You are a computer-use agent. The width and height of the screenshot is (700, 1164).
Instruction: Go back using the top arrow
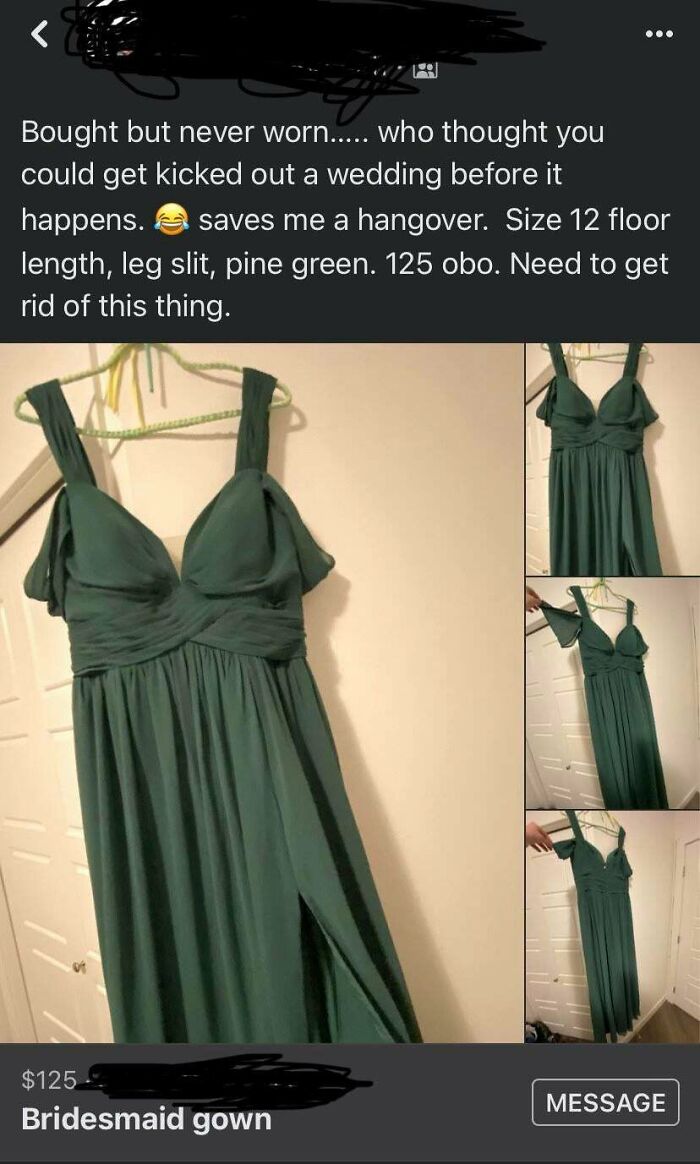tap(39, 35)
